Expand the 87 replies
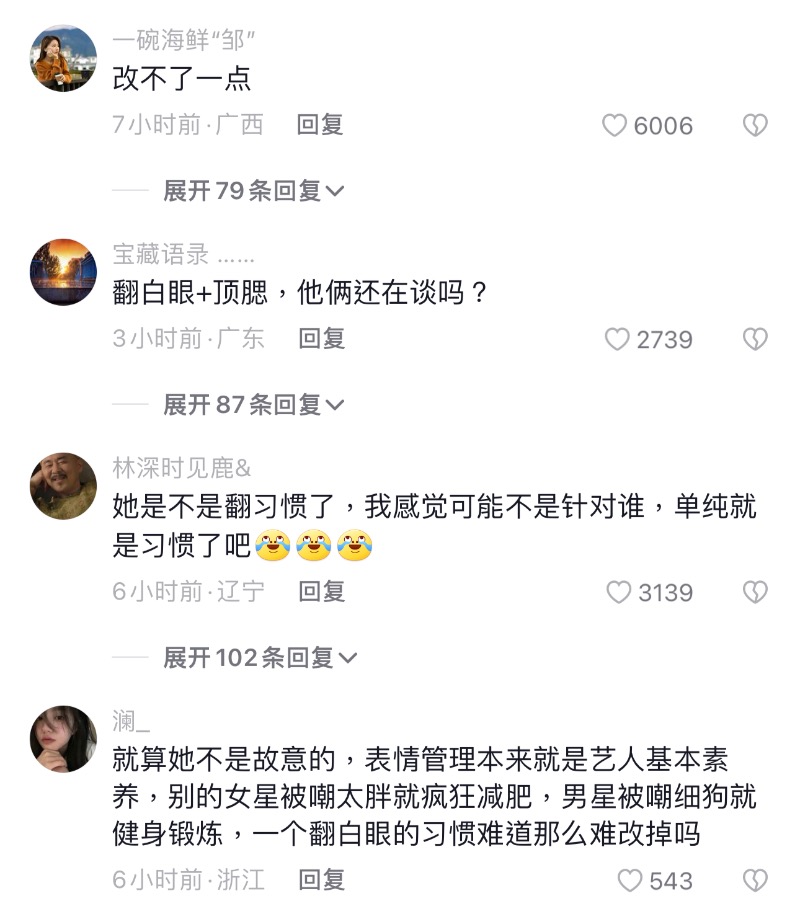800x914 pixels. tap(253, 404)
